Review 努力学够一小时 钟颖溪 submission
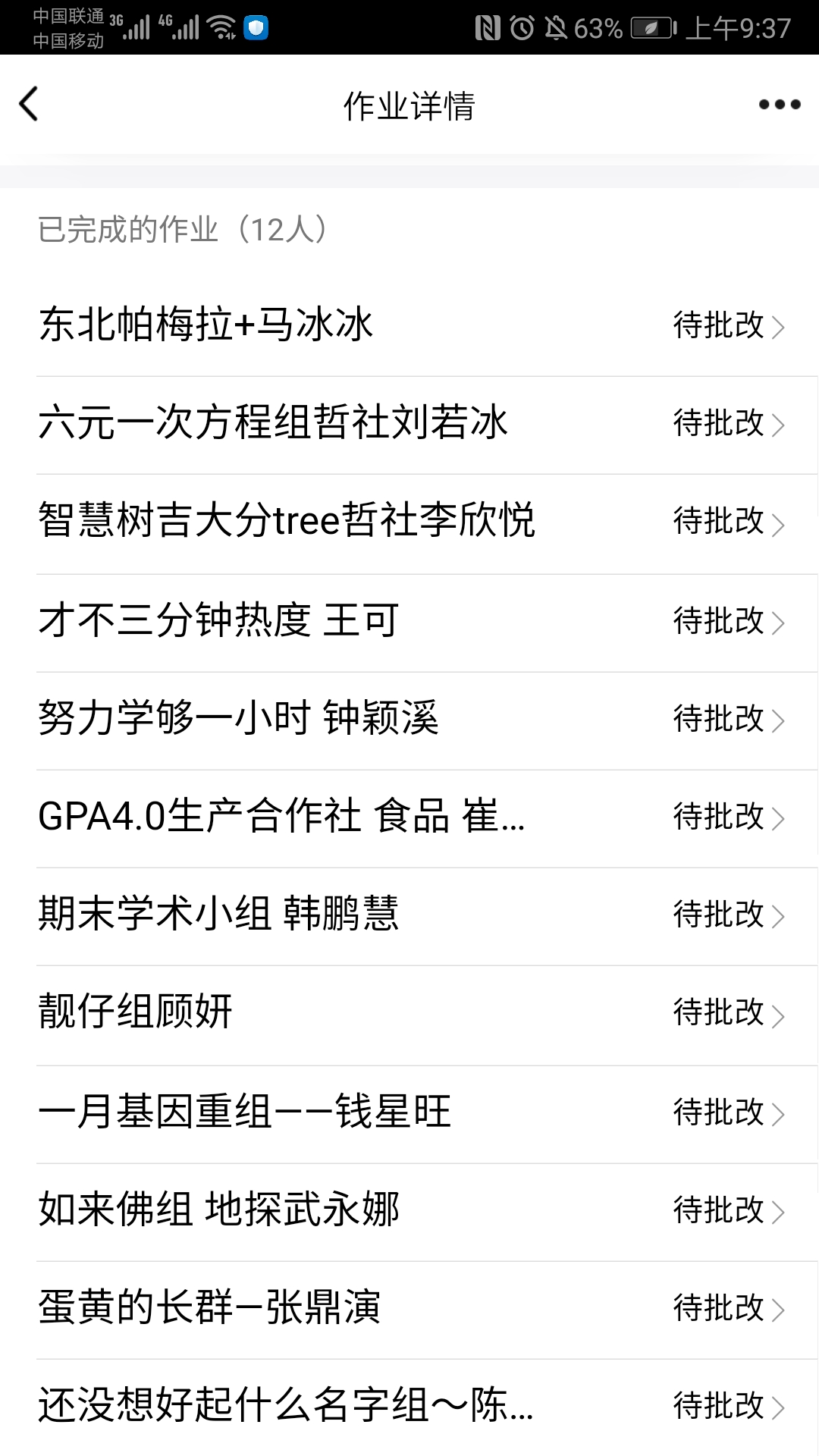Viewport: 819px width, 1456px height. click(409, 720)
